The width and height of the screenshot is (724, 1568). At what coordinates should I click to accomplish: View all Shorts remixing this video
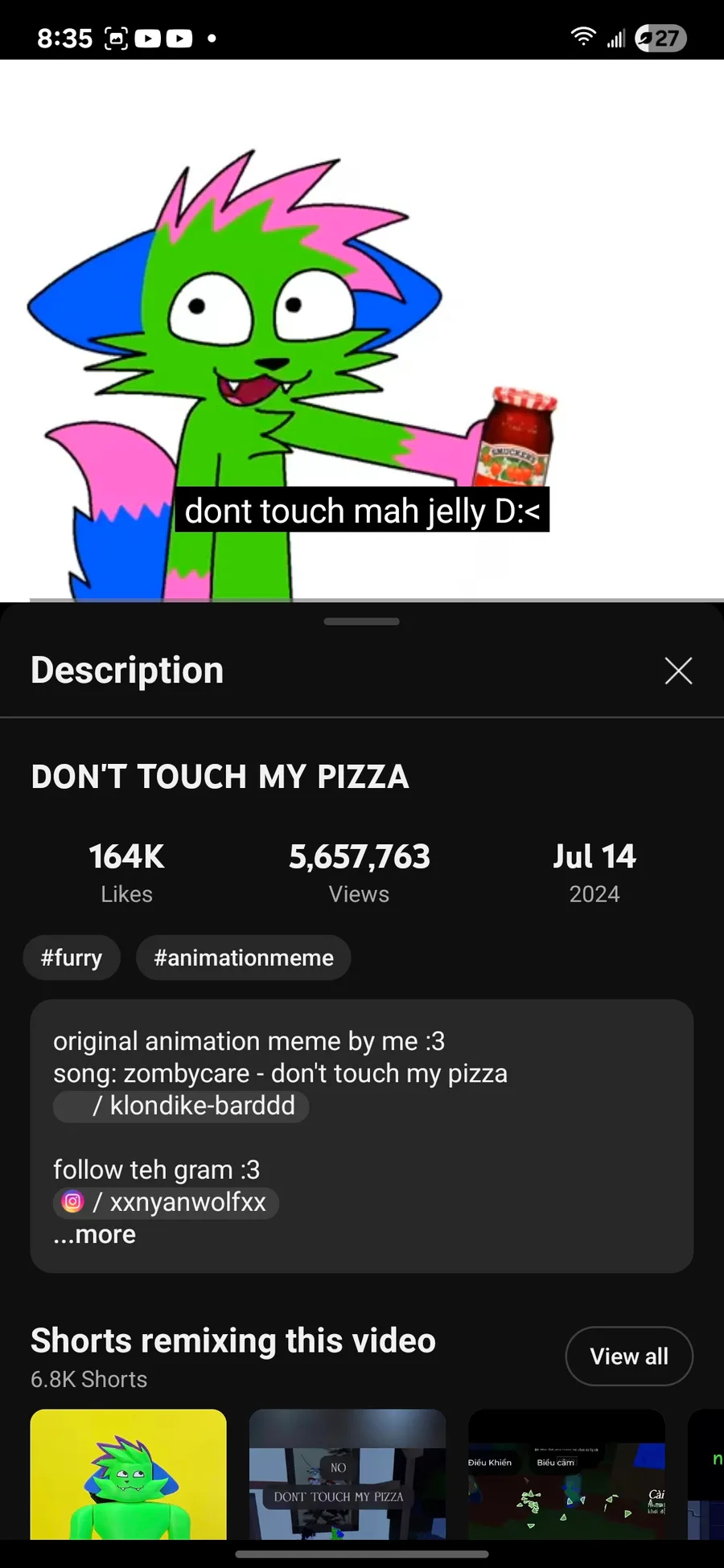coord(629,1357)
